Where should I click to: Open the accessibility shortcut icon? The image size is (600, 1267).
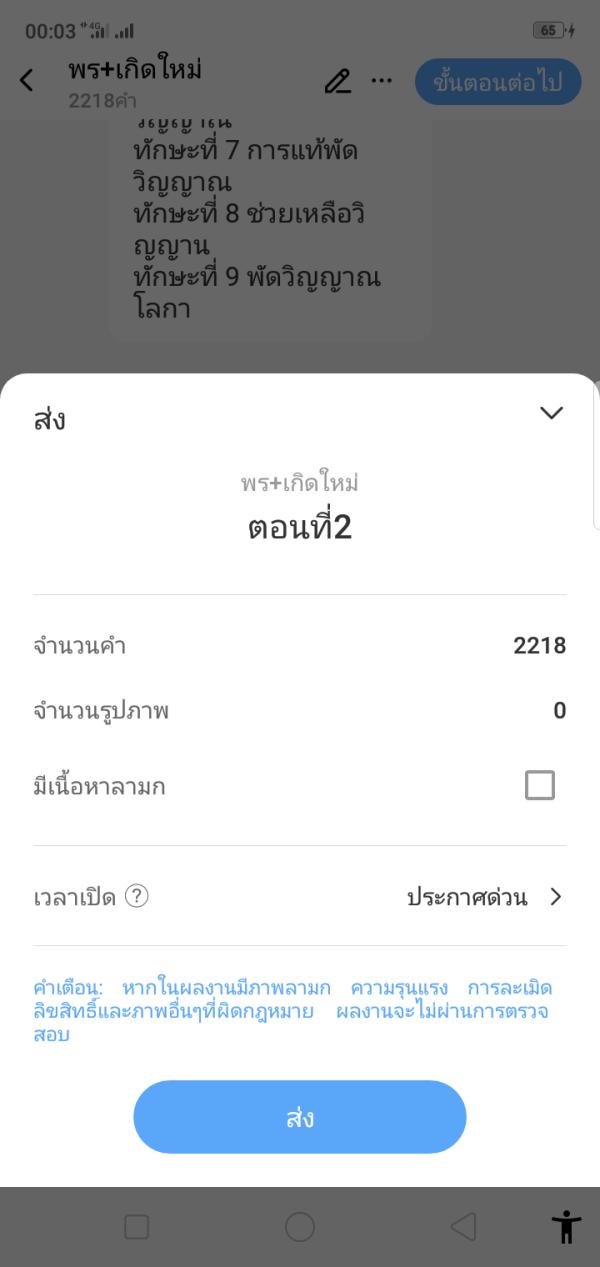566,1226
